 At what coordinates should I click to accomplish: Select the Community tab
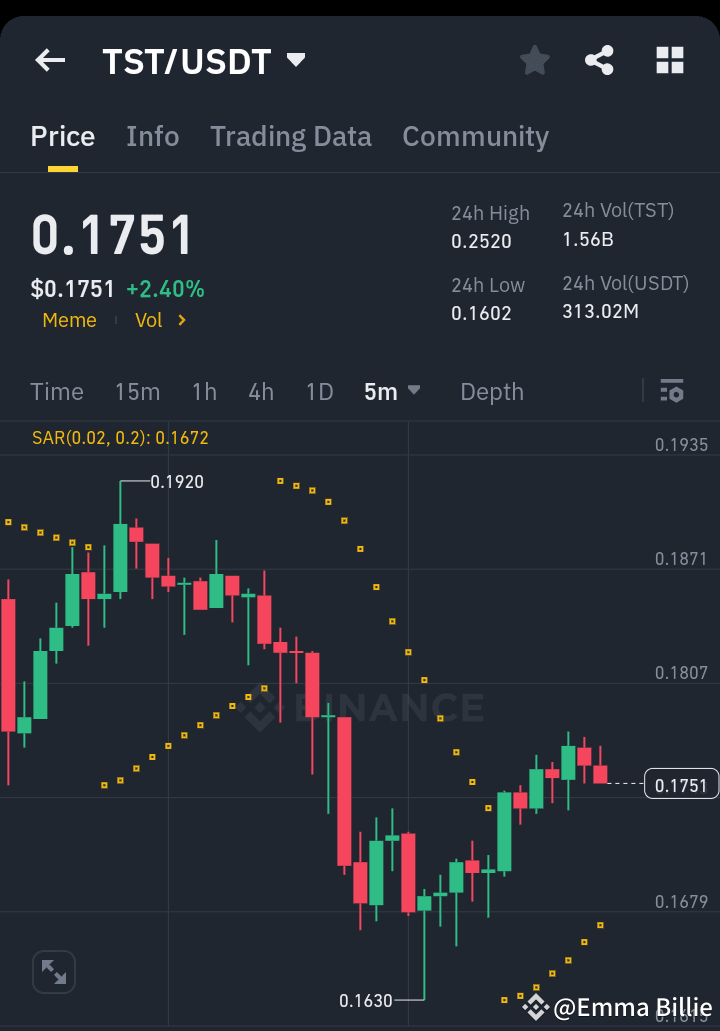475,136
